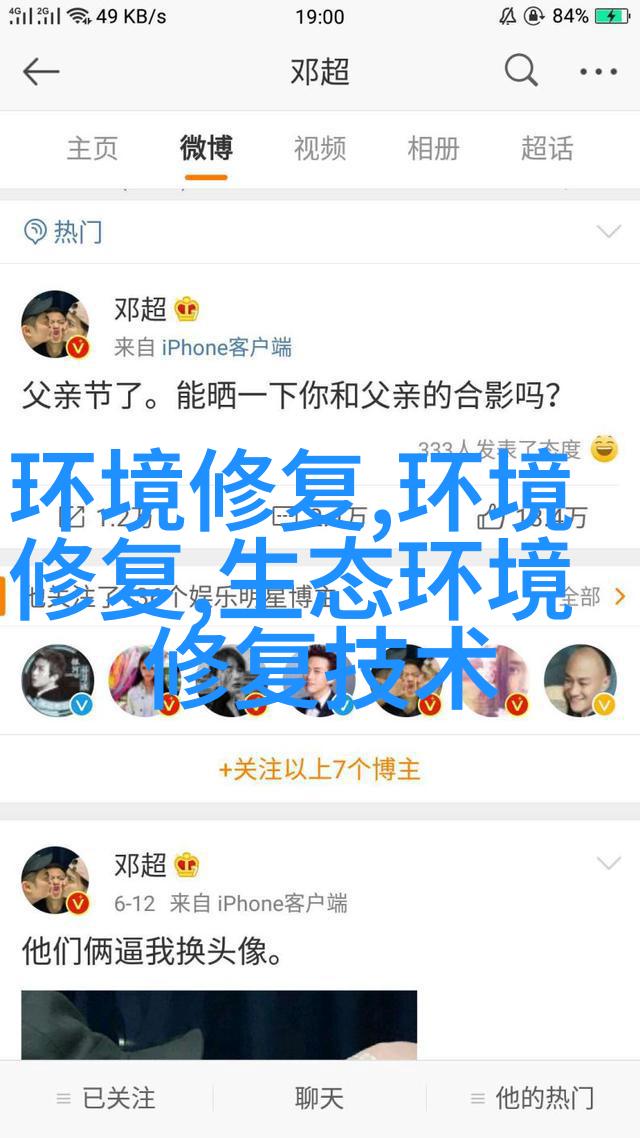Tap +关注以上7个博主 to follow all
The image size is (640, 1138).
[x=320, y=769]
